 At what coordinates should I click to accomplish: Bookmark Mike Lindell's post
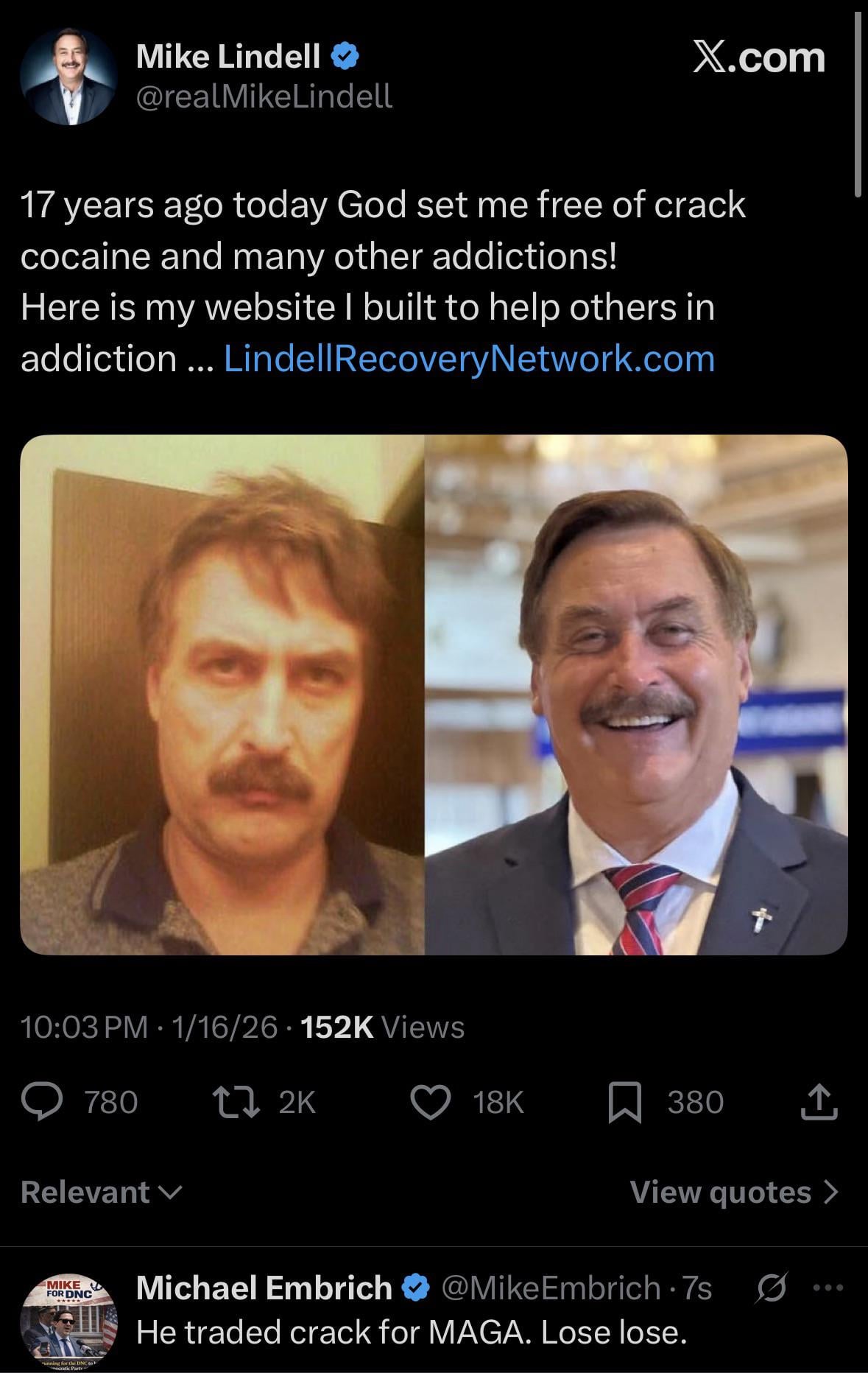click(624, 1102)
